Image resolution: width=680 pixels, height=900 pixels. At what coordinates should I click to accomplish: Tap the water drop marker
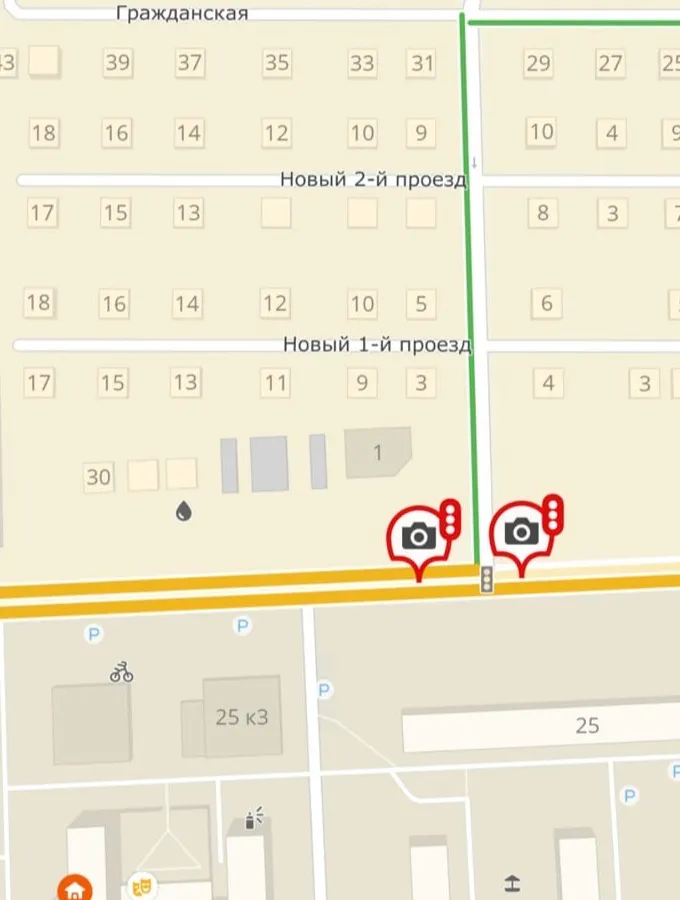(x=183, y=512)
